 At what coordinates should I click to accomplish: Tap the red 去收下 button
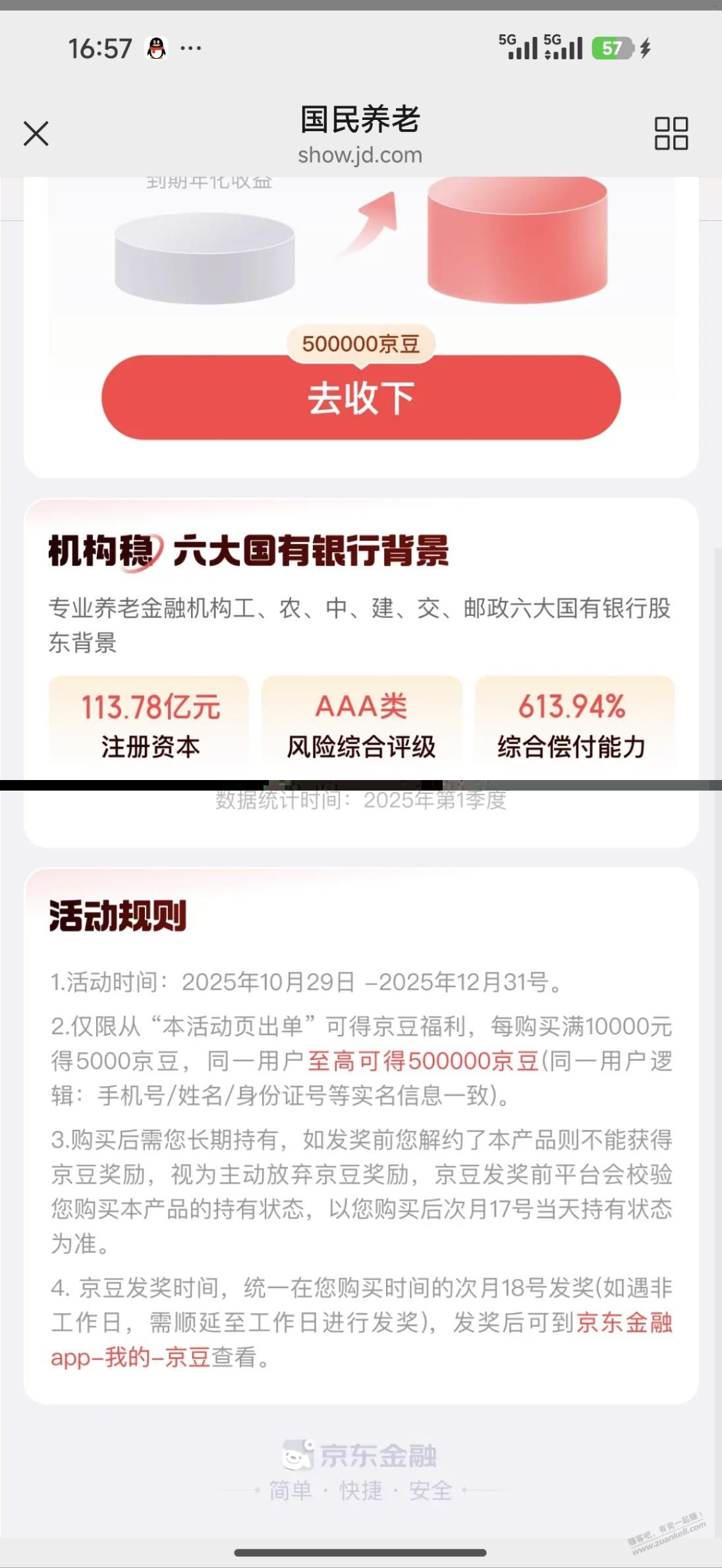(x=361, y=398)
